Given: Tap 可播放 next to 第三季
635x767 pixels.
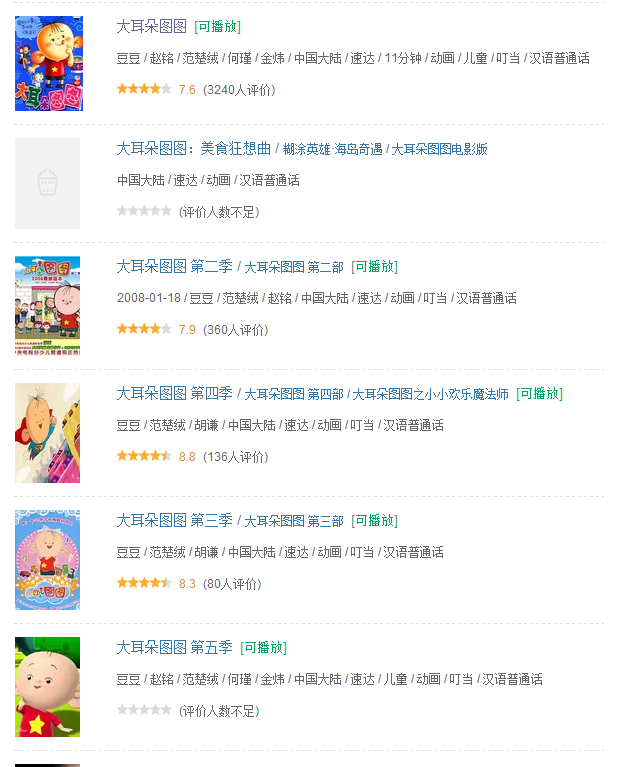Looking at the screenshot, I should 374,521.
